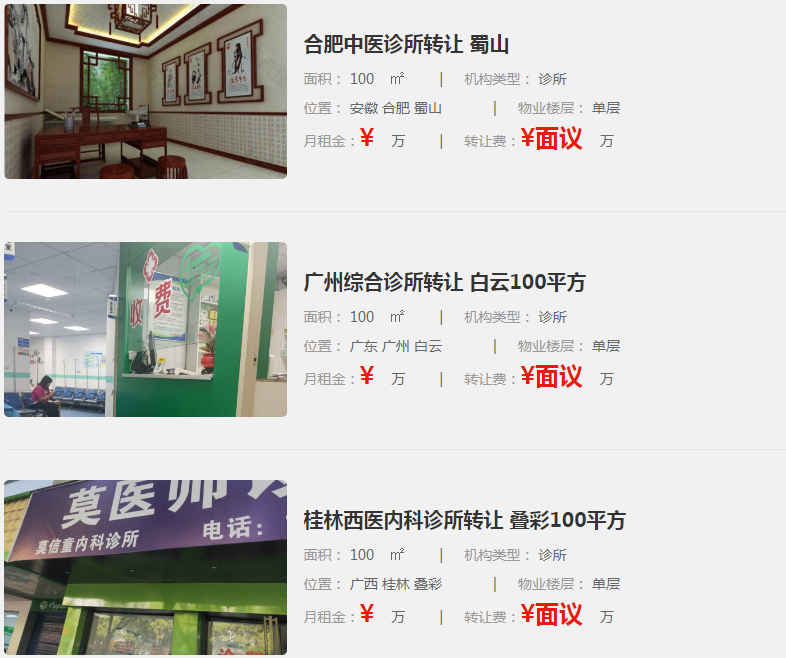
Task: Open the photo of the 收费 counter
Action: tap(145, 329)
